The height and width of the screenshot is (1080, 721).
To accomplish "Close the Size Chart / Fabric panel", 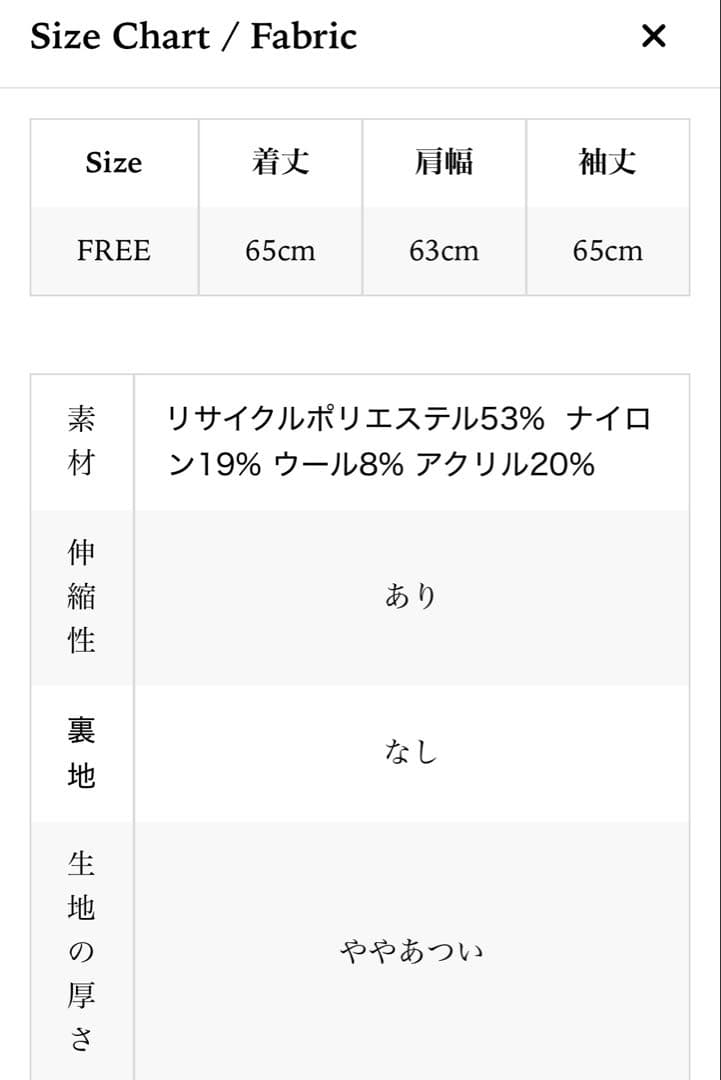I will click(x=653, y=37).
